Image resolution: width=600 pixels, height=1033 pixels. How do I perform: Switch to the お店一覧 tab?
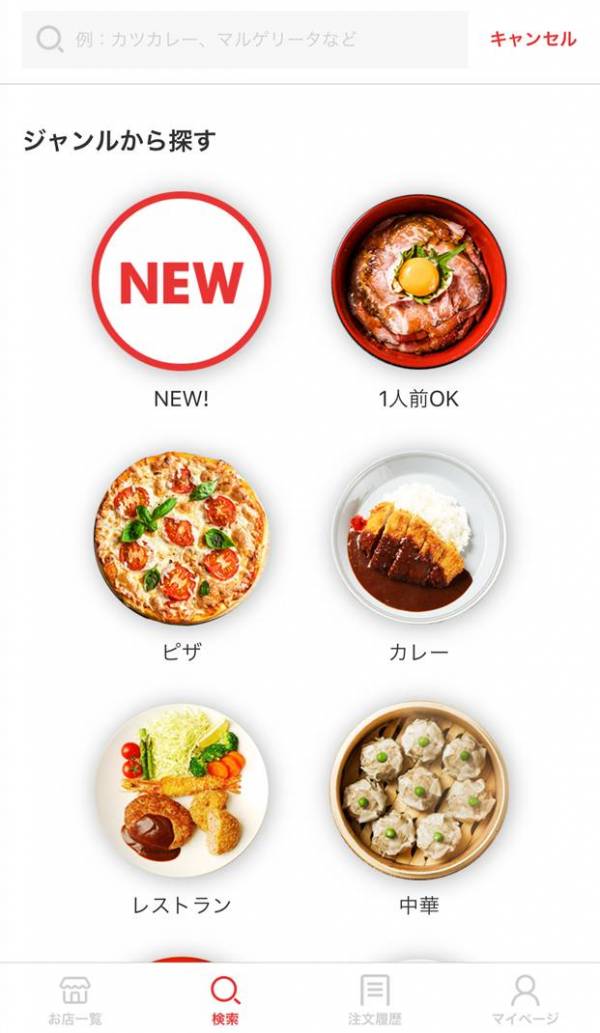75,999
